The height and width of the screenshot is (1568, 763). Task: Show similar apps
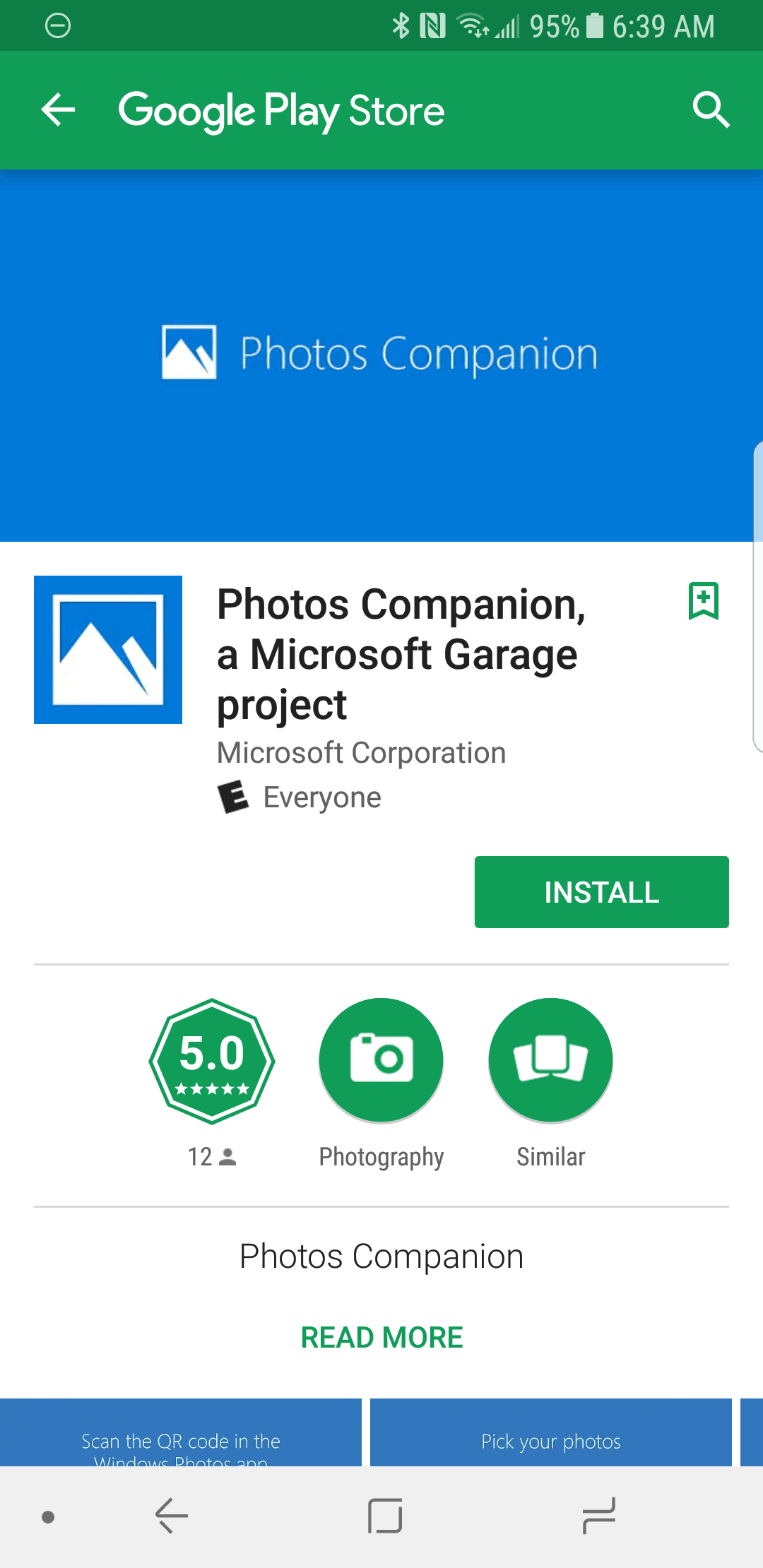coord(550,1059)
